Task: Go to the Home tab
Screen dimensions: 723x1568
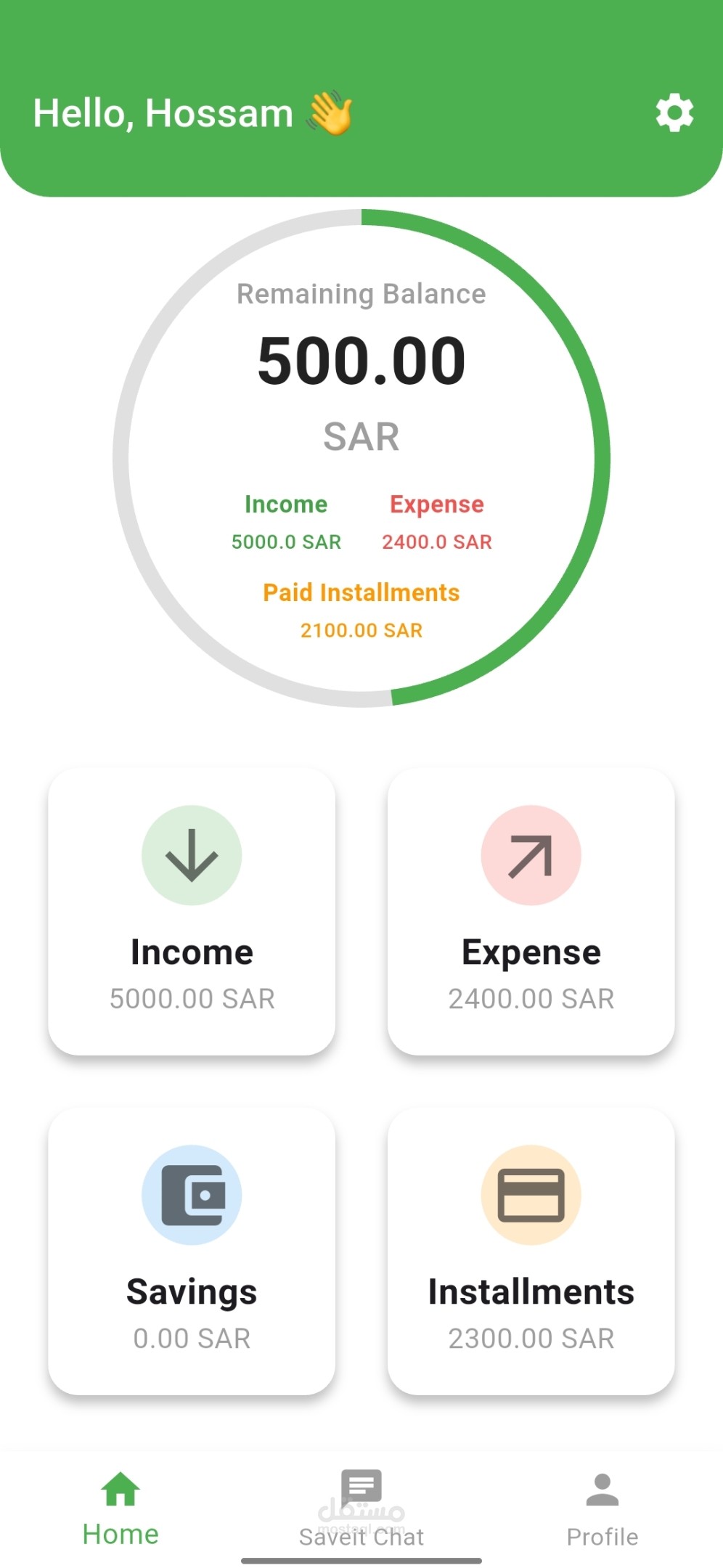Action: click(120, 1508)
